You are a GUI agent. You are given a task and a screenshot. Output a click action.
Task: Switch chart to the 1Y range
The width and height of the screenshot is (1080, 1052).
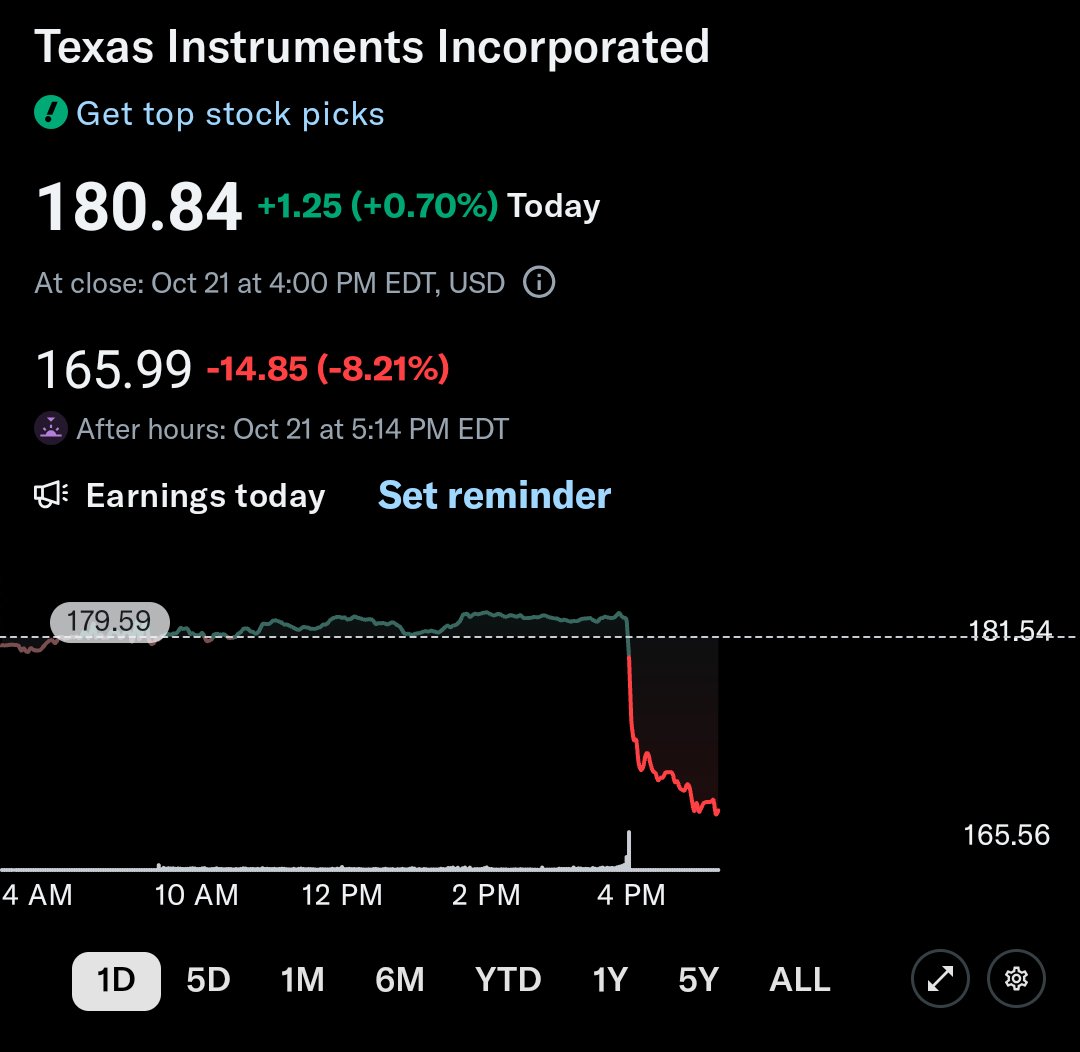610,980
